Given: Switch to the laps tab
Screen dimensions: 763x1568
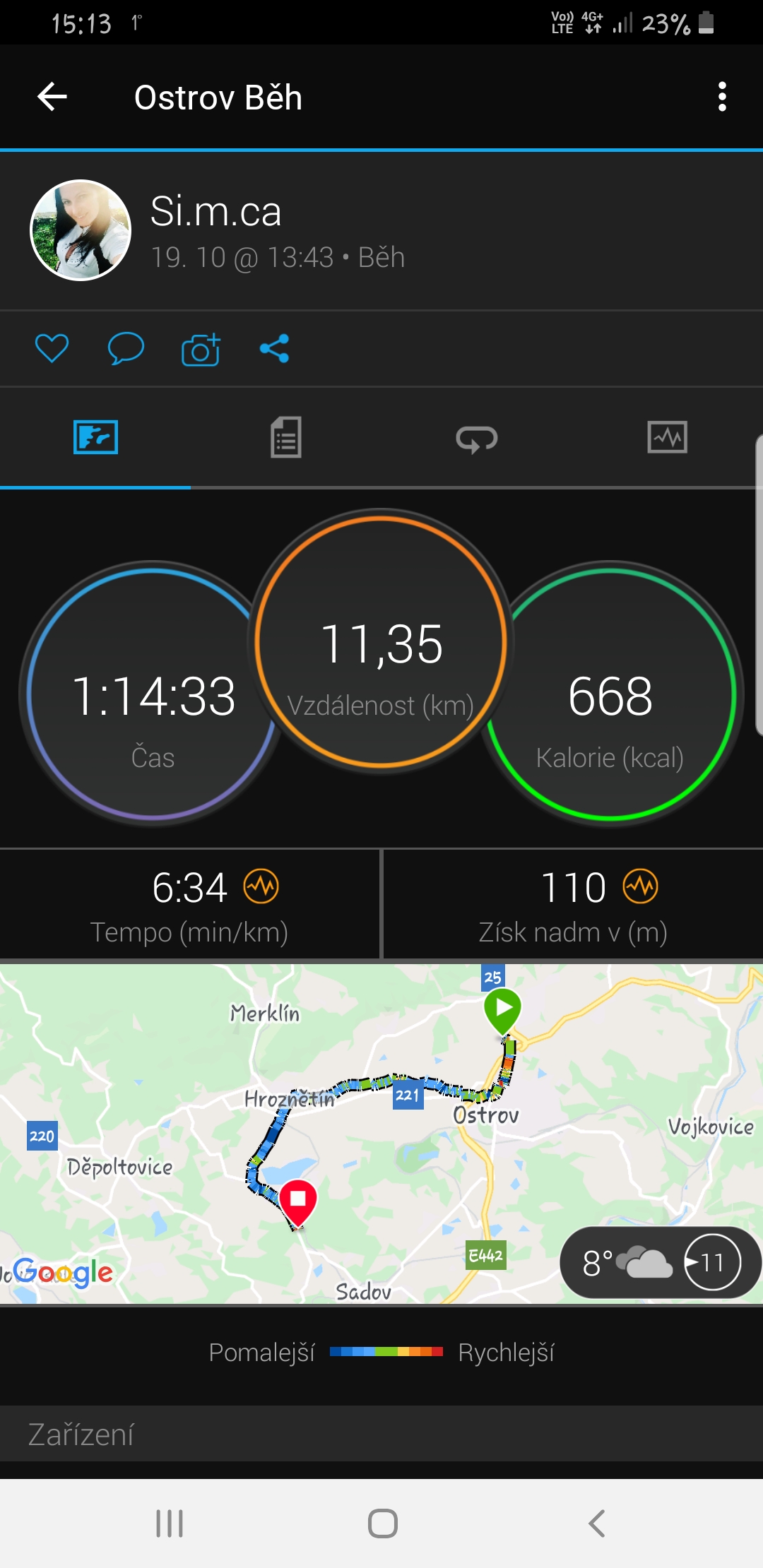Looking at the screenshot, I should point(477,439).
